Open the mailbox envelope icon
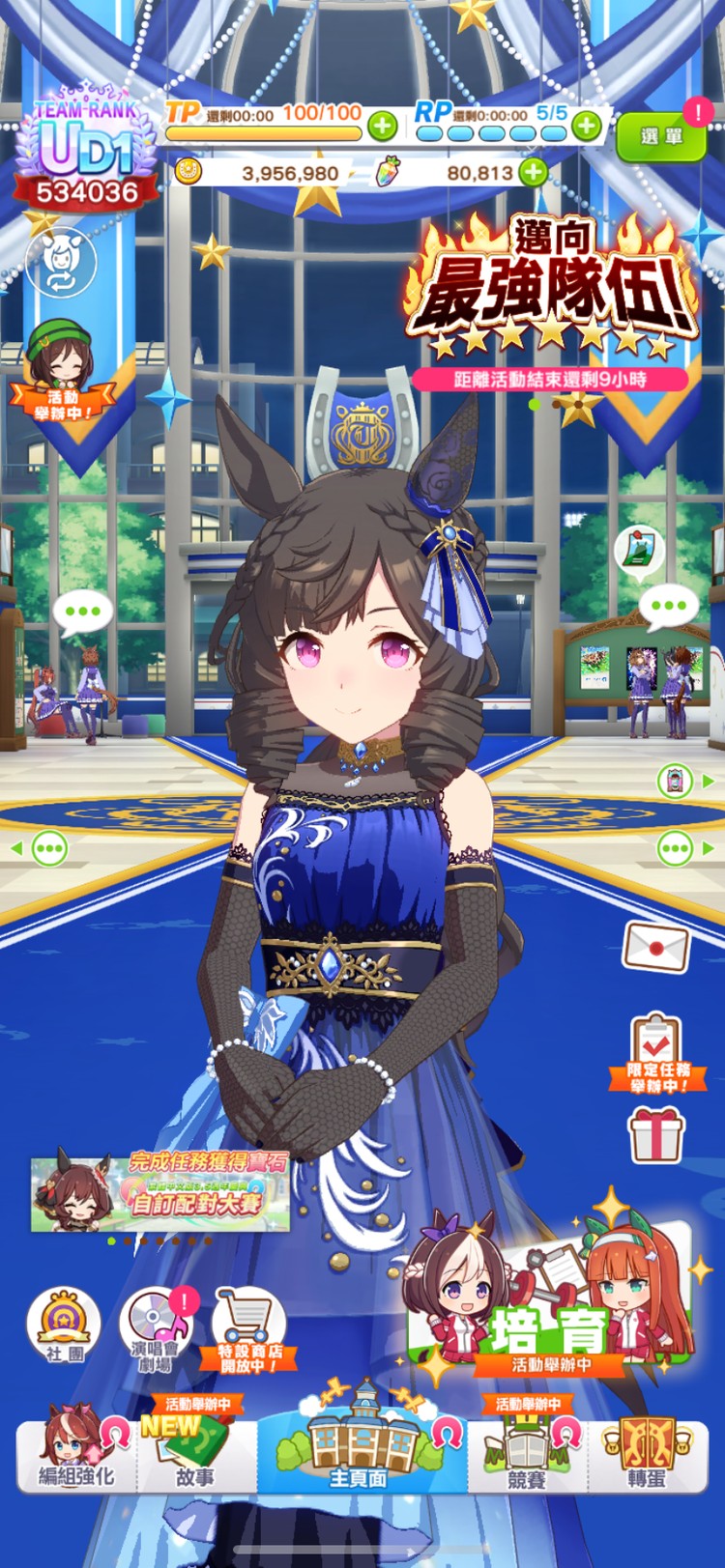Image resolution: width=725 pixels, height=1568 pixels. pyautogui.click(x=656, y=948)
